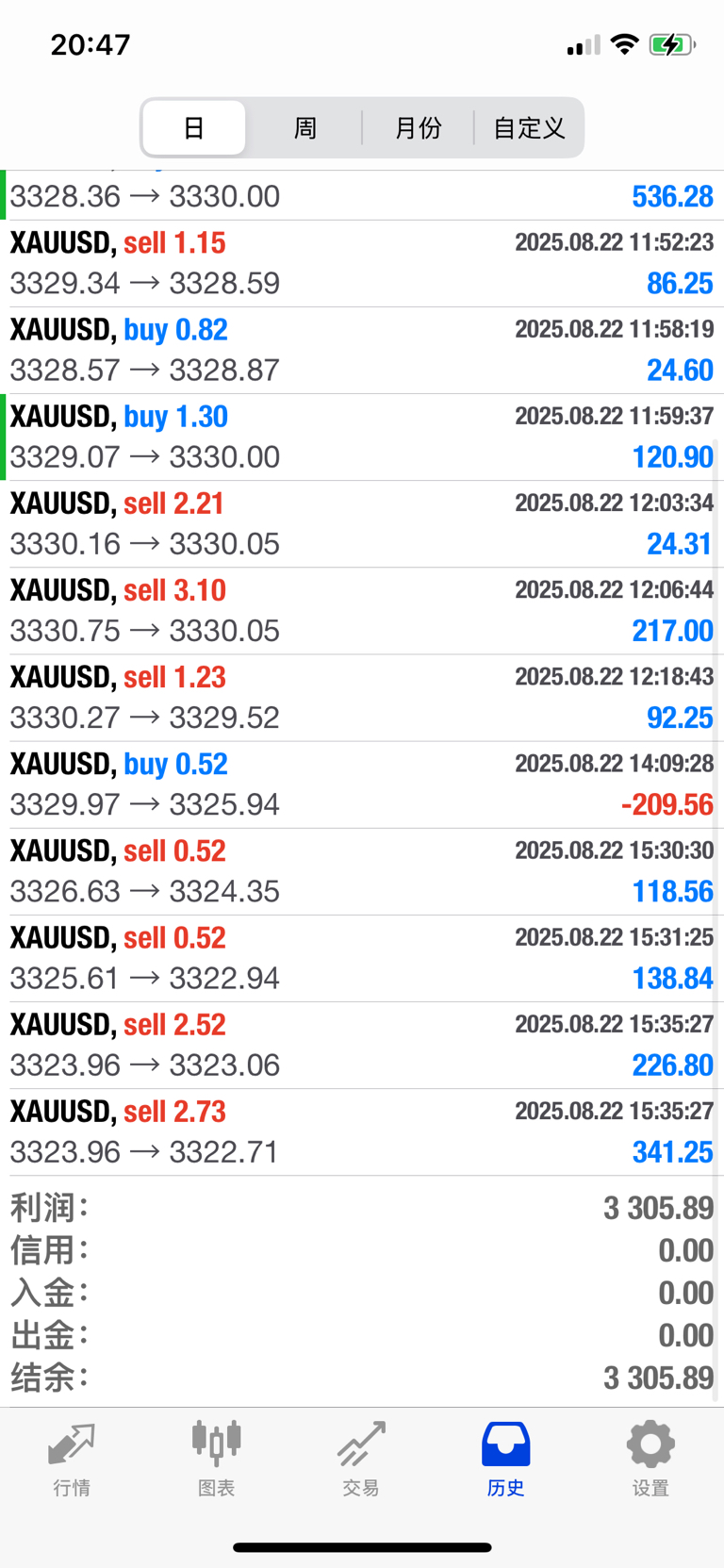Image resolution: width=724 pixels, height=1568 pixels.
Task: Open the 交易 trade tab
Action: [361, 1459]
